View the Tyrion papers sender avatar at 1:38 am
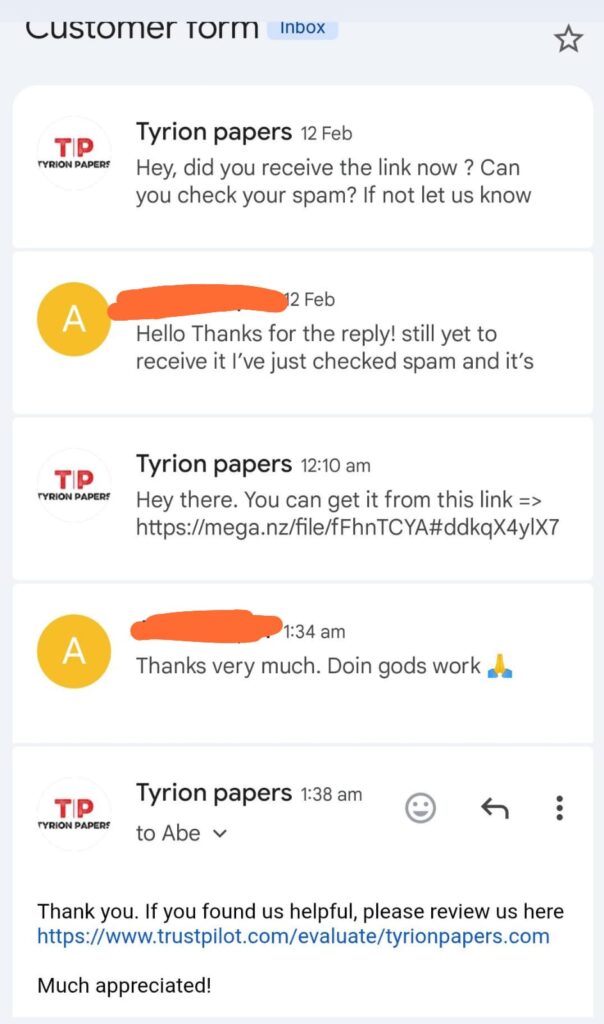Image resolution: width=604 pixels, height=1024 pixels. pos(74,813)
